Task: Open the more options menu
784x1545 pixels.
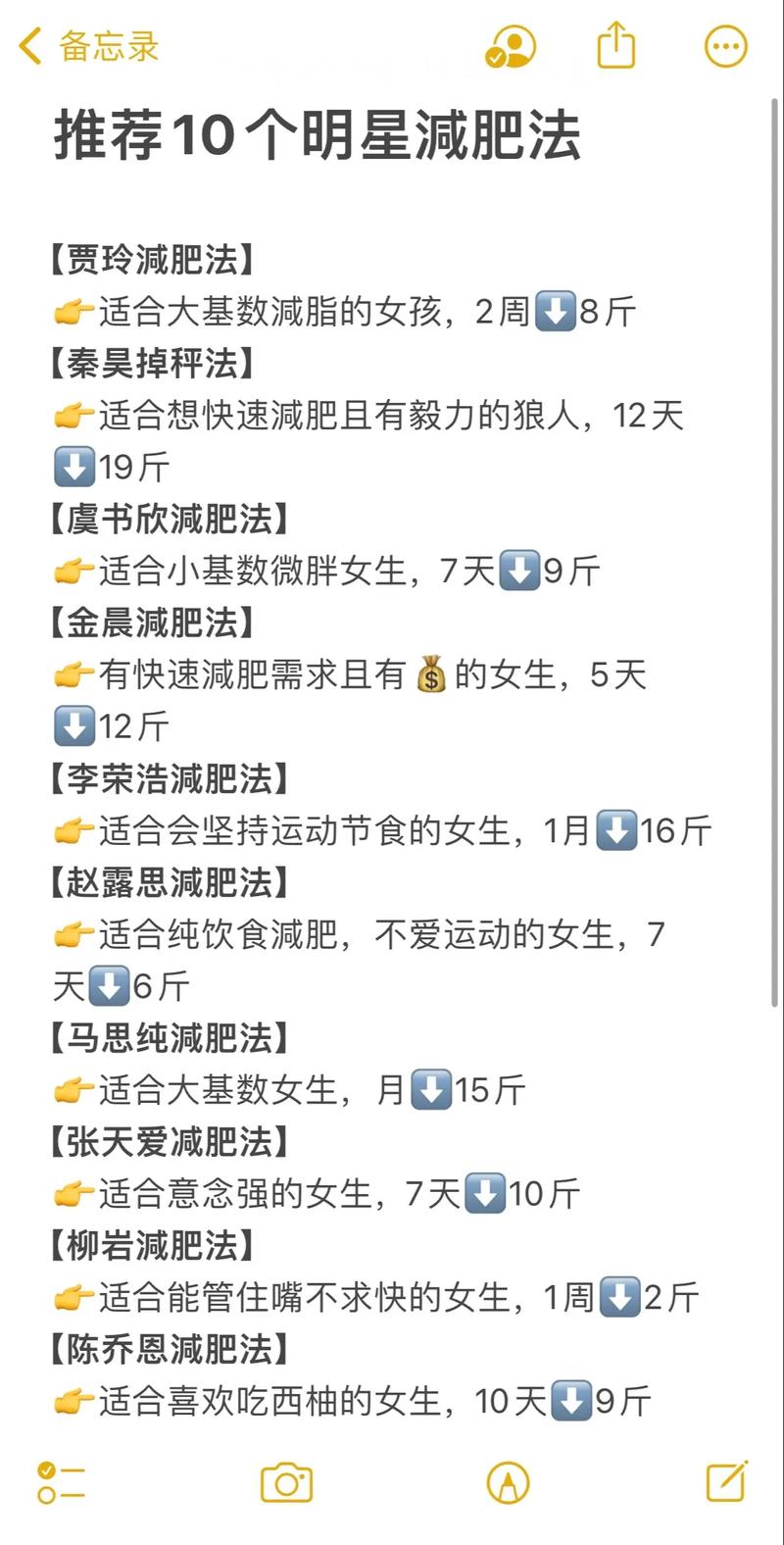Action: coord(726,46)
